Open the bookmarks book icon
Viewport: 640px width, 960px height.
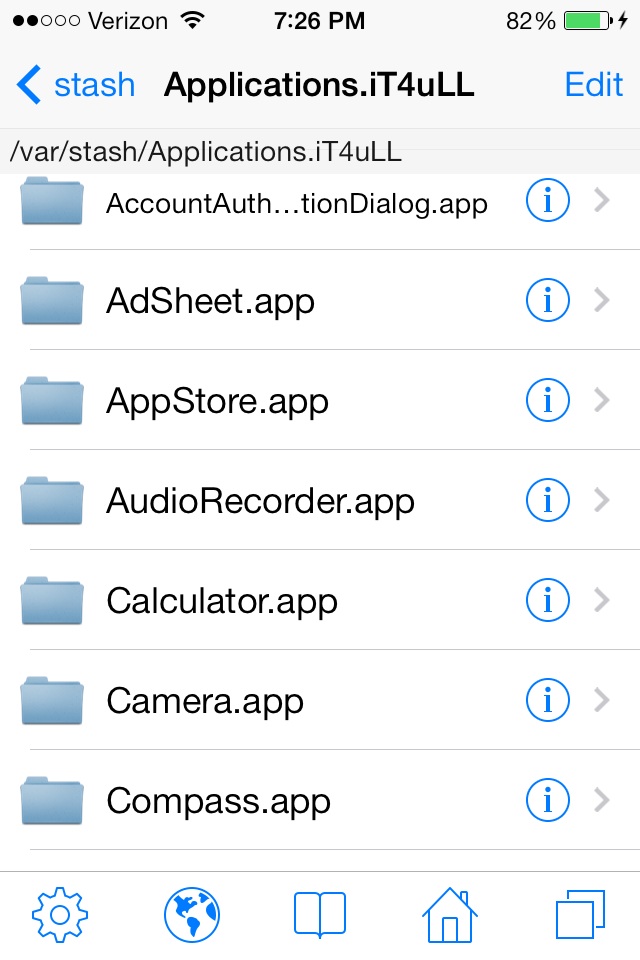(320, 914)
